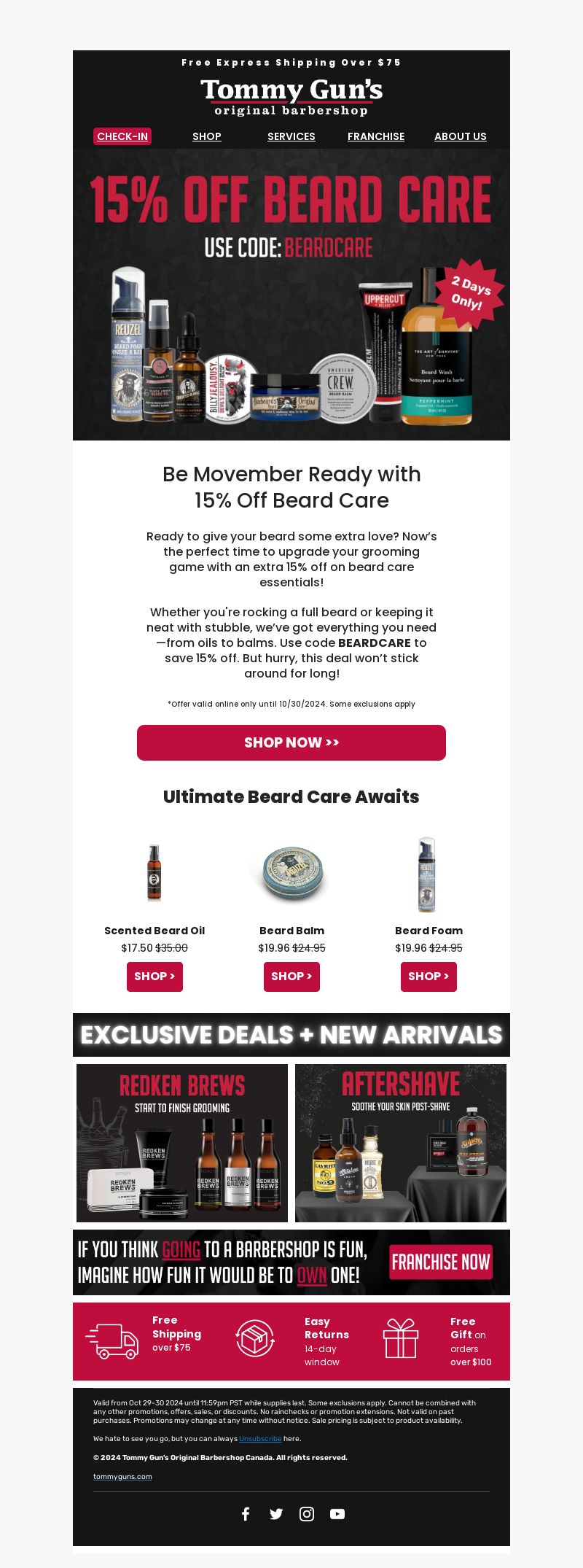Image resolution: width=583 pixels, height=1568 pixels.
Task: Shop the Beard Balm product
Action: (291, 977)
